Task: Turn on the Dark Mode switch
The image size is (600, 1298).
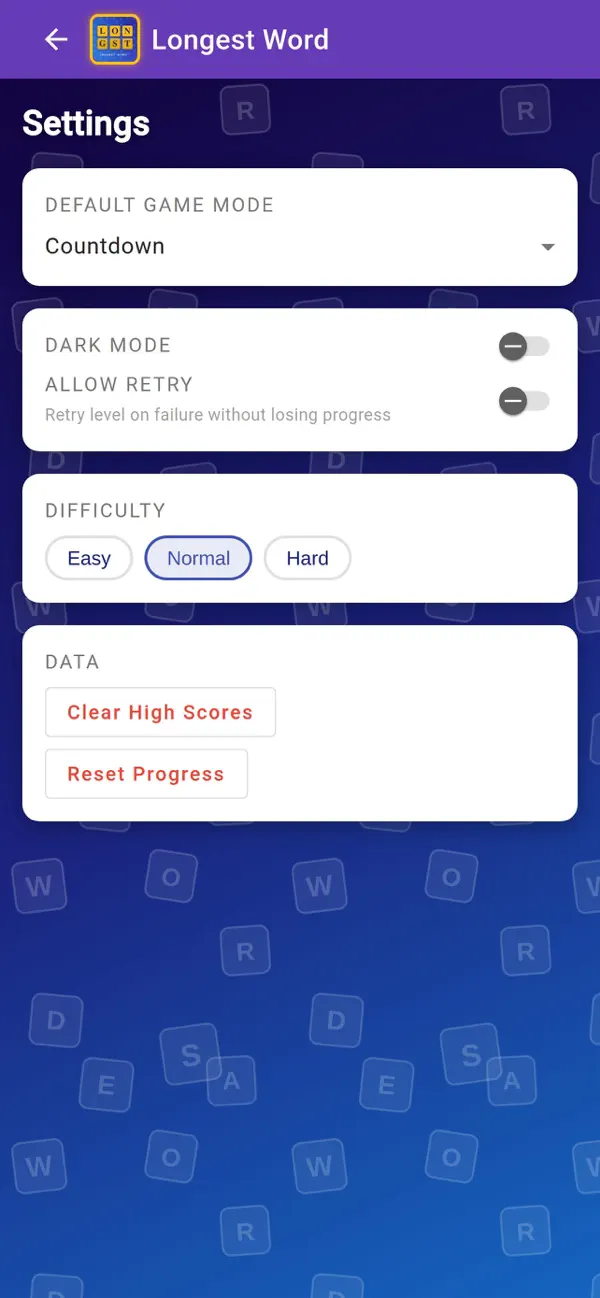Action: coord(524,347)
